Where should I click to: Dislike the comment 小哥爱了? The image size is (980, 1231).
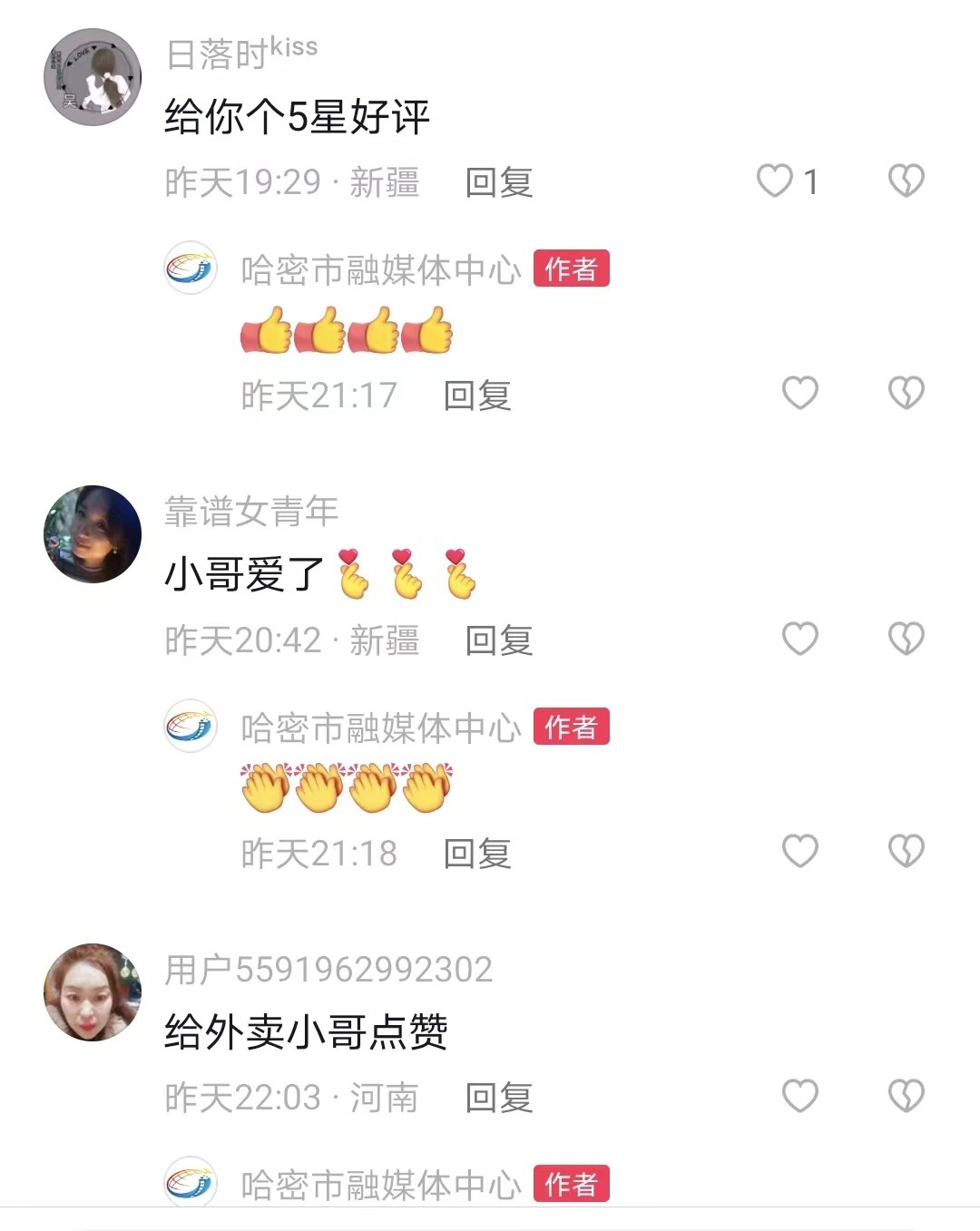point(906,639)
